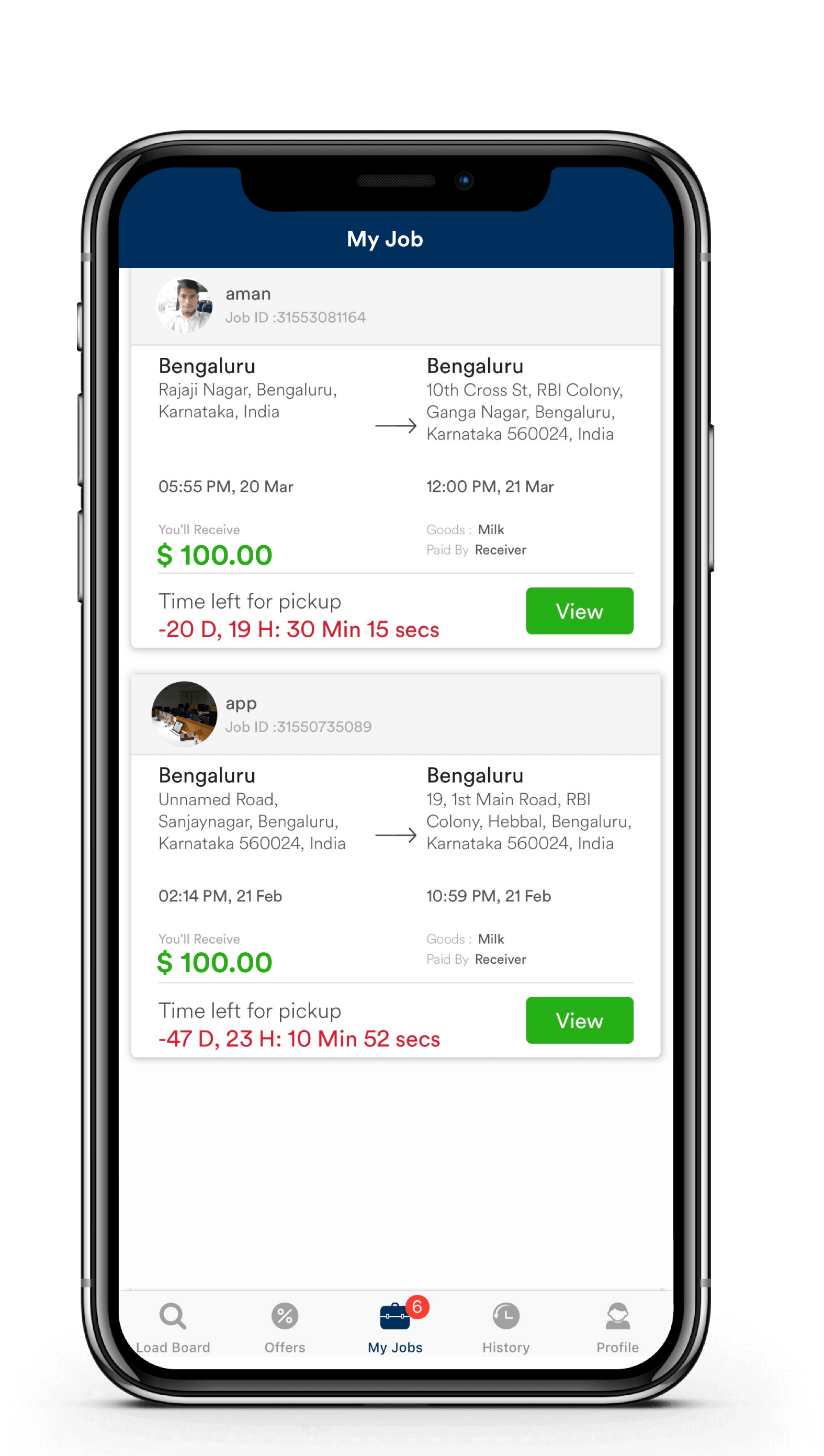View app's job with ID 31550735089

(x=579, y=1020)
